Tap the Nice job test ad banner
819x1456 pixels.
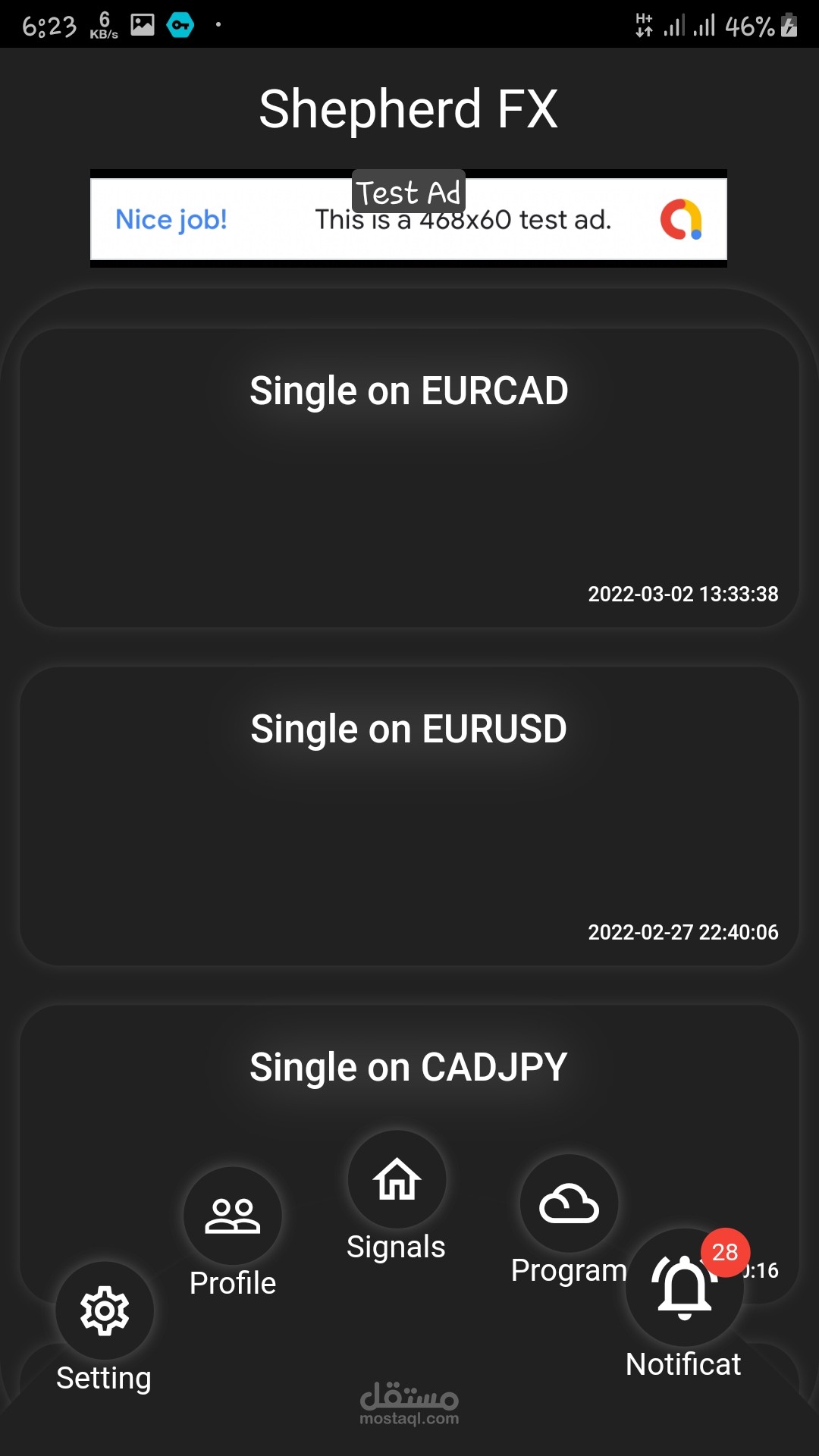click(x=409, y=219)
